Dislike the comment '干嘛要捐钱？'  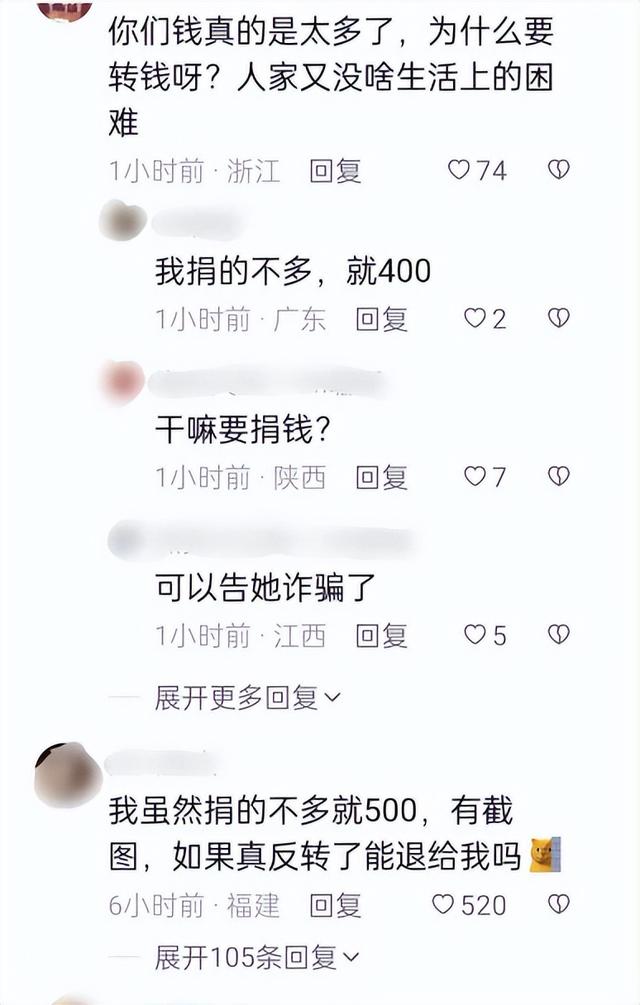point(559,477)
